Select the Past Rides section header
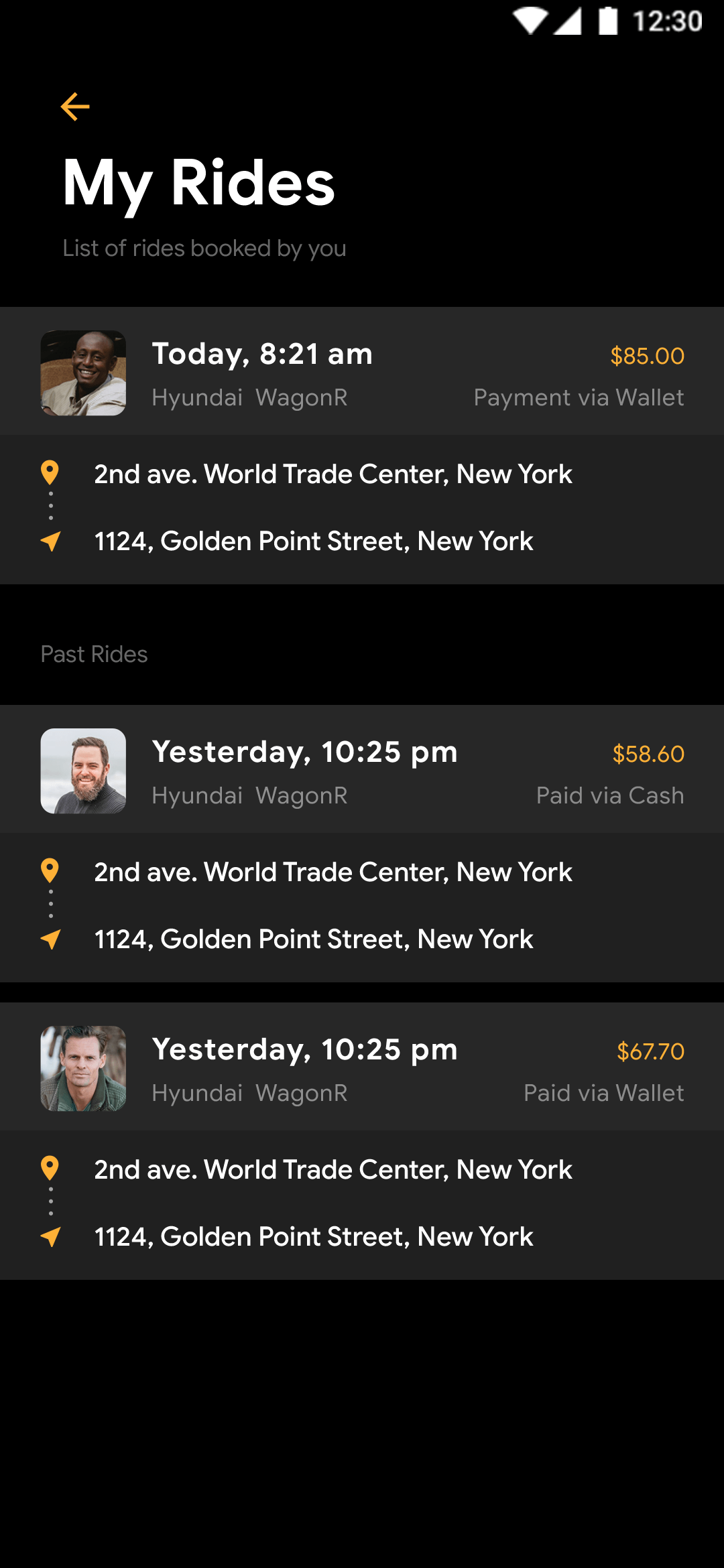This screenshot has width=724, height=1568. click(93, 654)
